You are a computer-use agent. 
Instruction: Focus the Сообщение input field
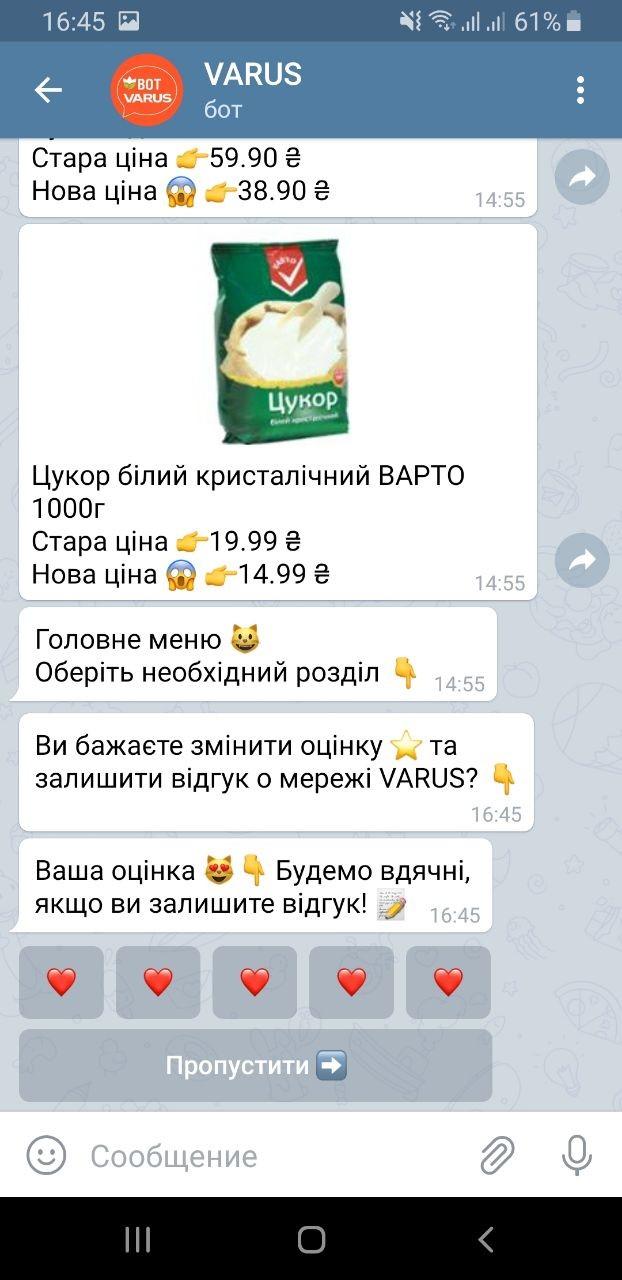(270, 1157)
